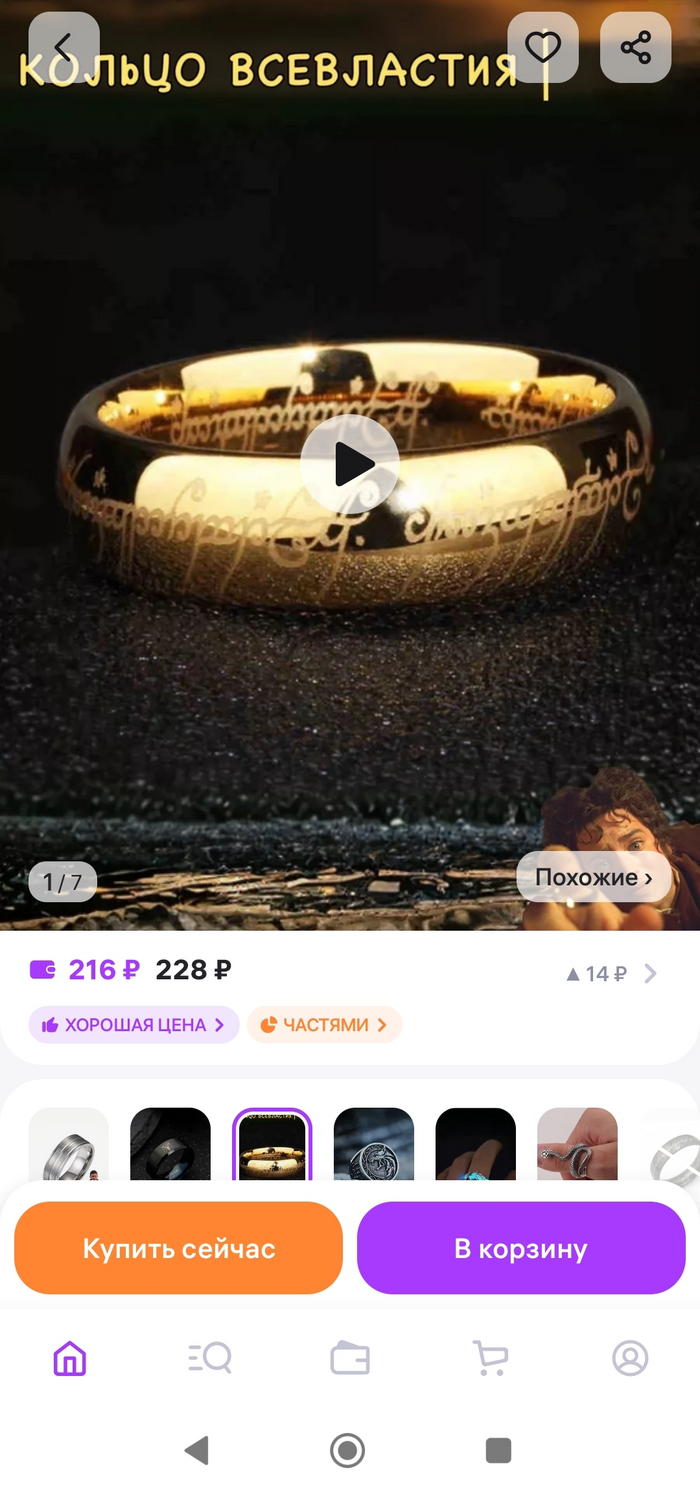Add item with В корзину button
700x1492 pixels.
tap(521, 1248)
